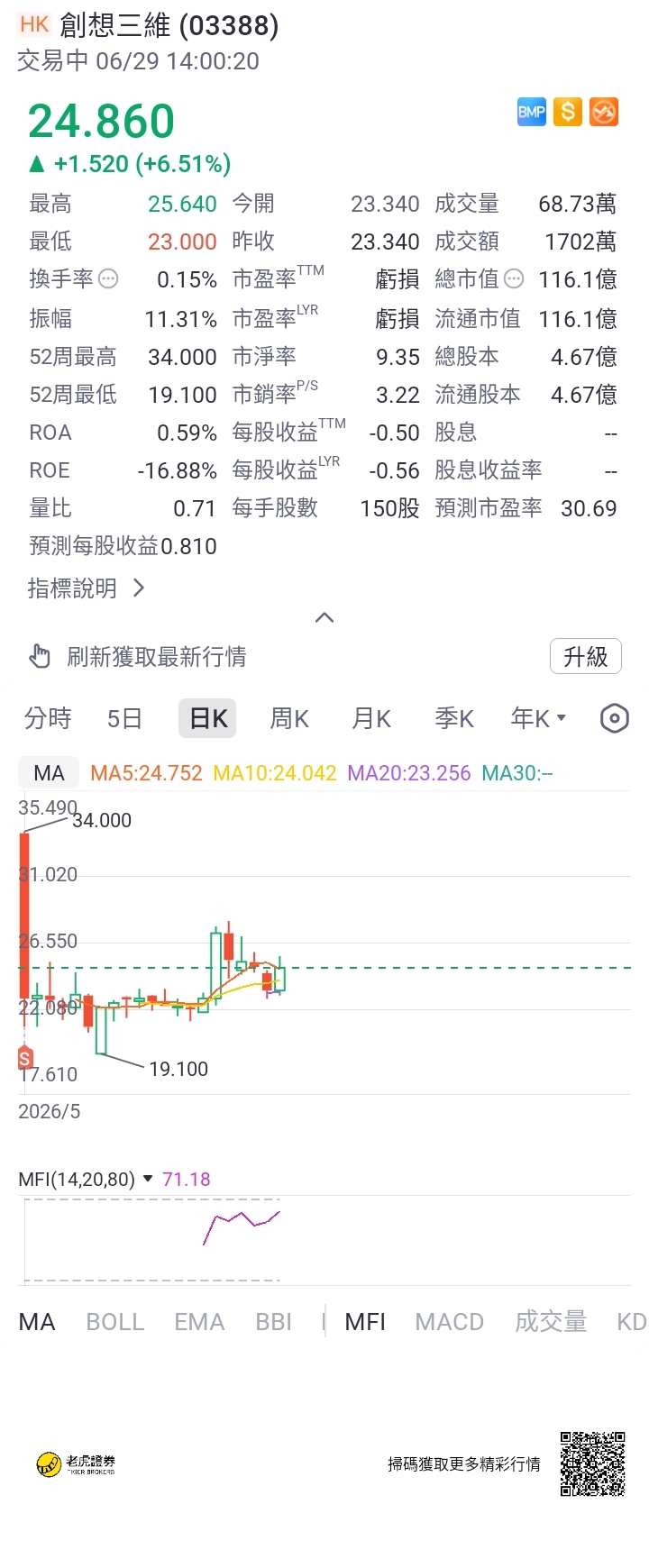Switch main indicator to EMA
This screenshot has width=649, height=1568.
click(x=199, y=1322)
